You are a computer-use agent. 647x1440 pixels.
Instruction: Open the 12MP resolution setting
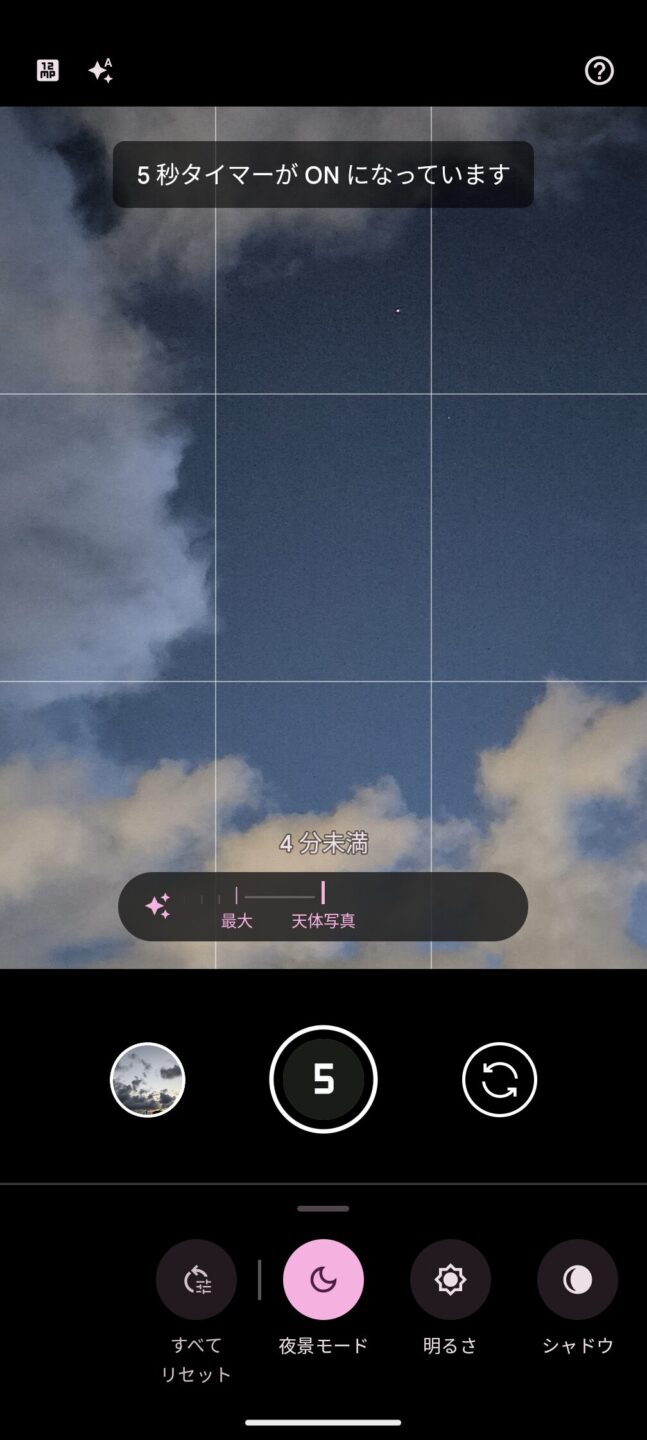pyautogui.click(x=47, y=70)
